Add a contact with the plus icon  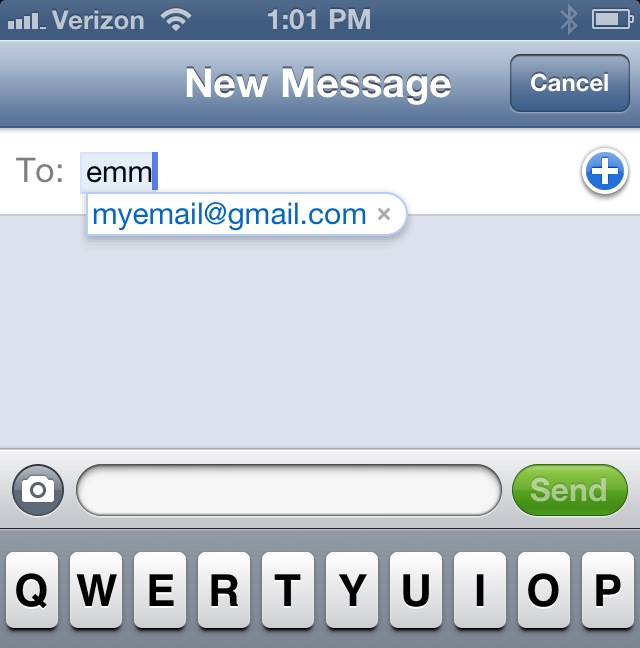[604, 173]
